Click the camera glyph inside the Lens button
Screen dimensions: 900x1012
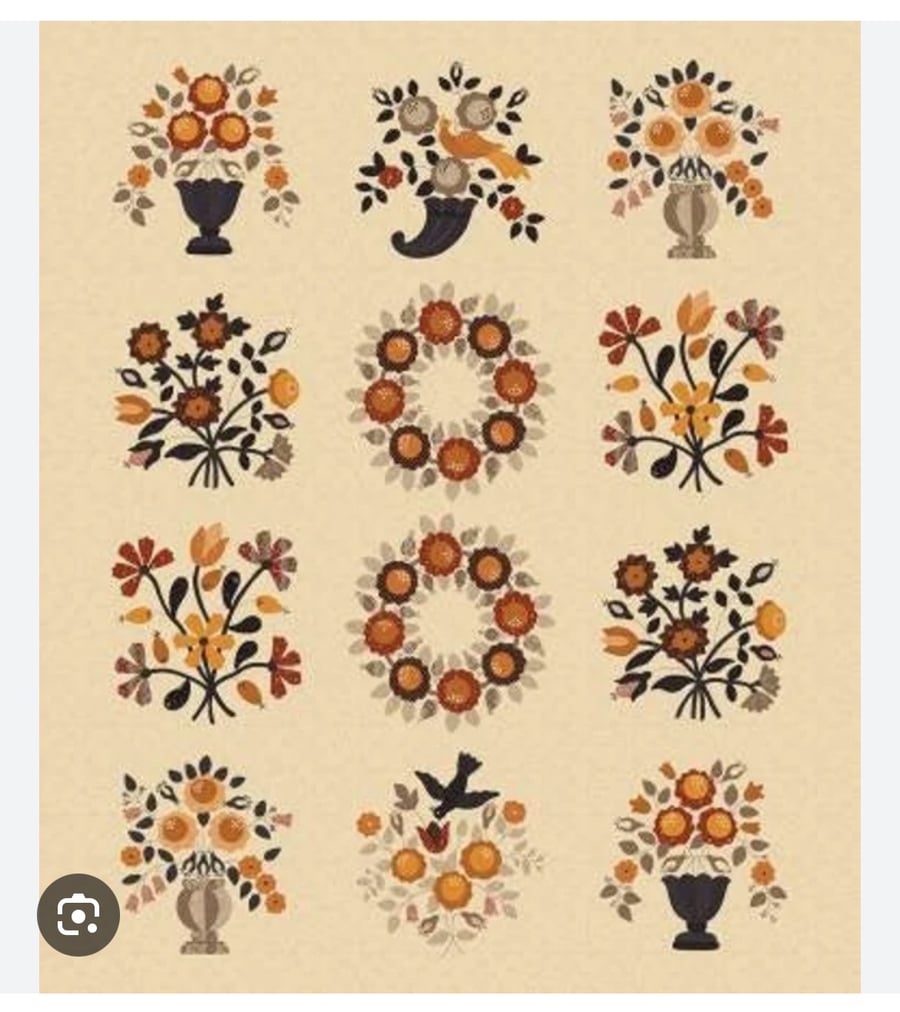point(80,912)
